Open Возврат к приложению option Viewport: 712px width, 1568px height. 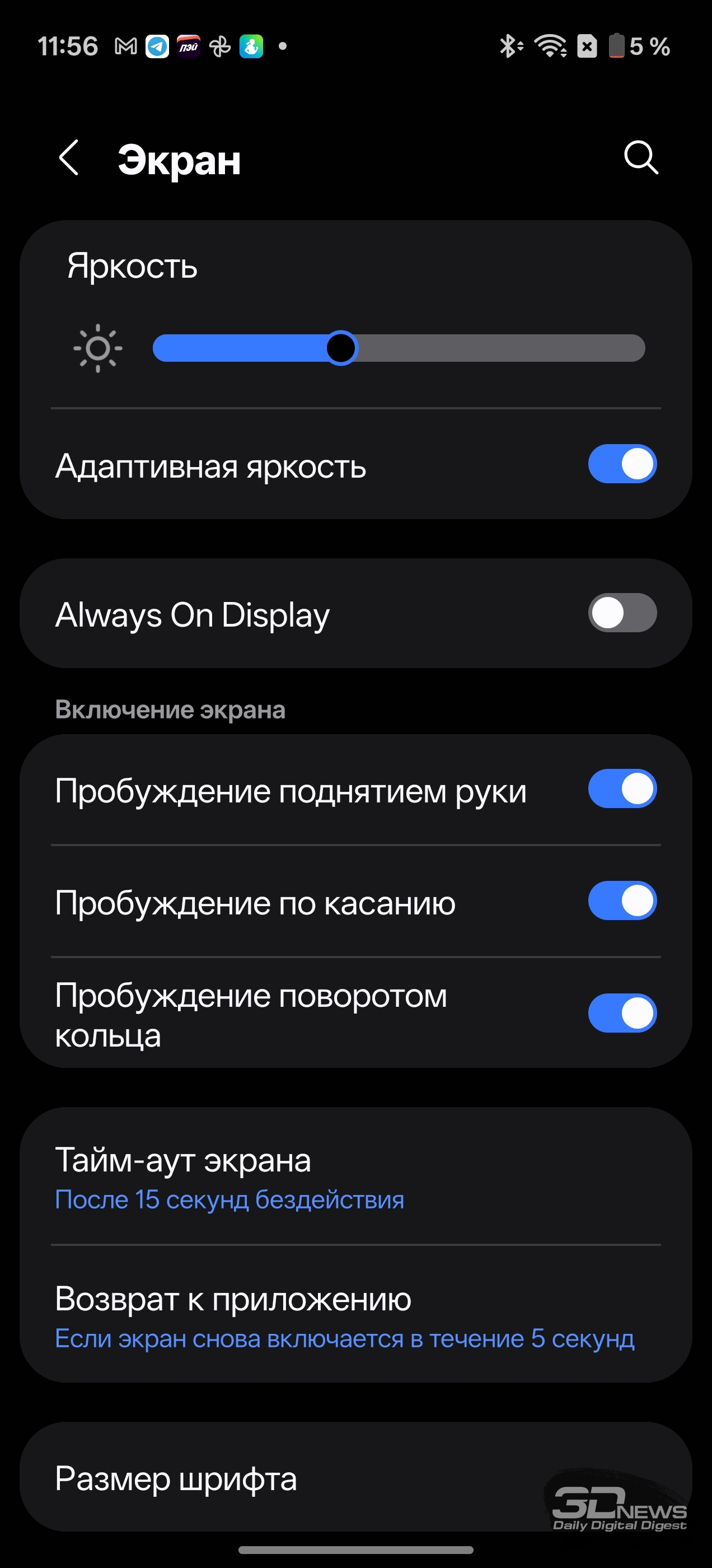click(355, 1315)
